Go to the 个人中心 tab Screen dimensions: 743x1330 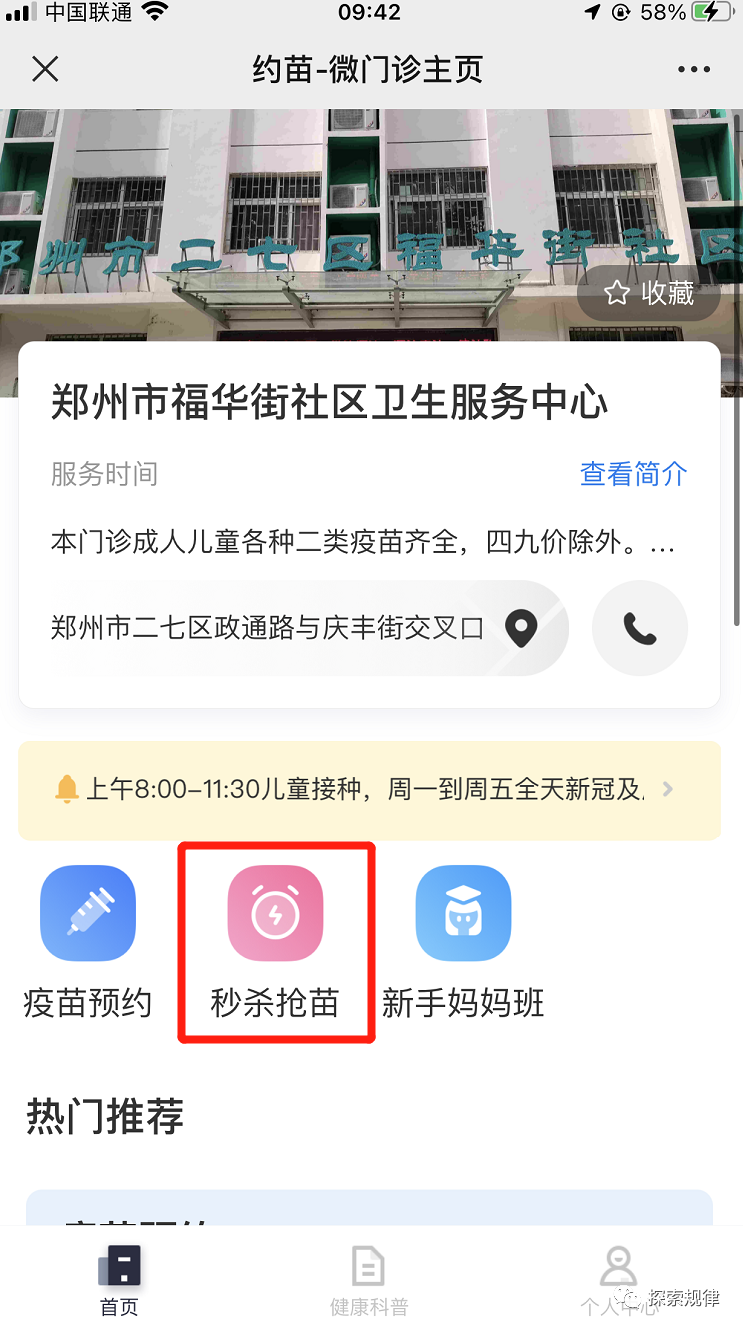(618, 1281)
